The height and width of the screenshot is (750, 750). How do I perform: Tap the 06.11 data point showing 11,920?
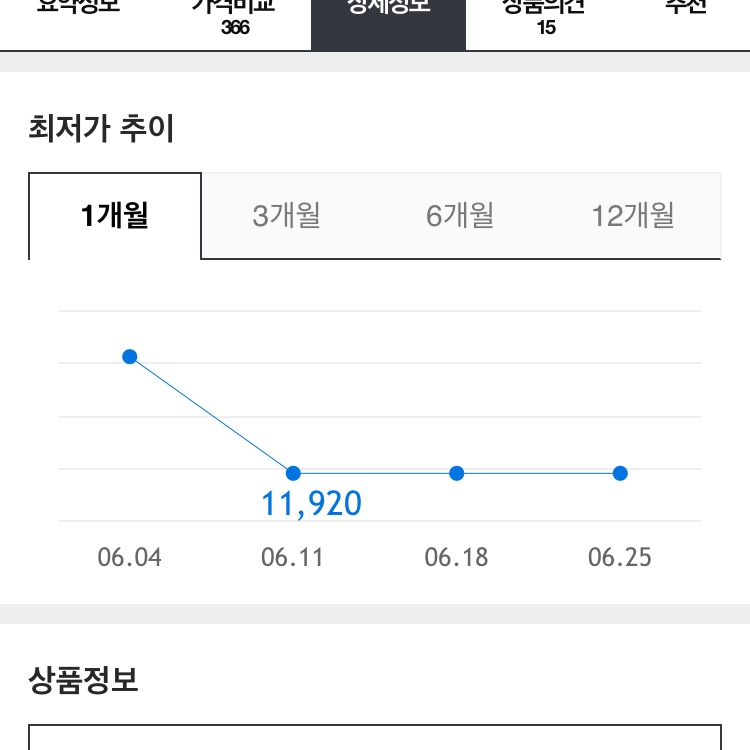tap(293, 473)
